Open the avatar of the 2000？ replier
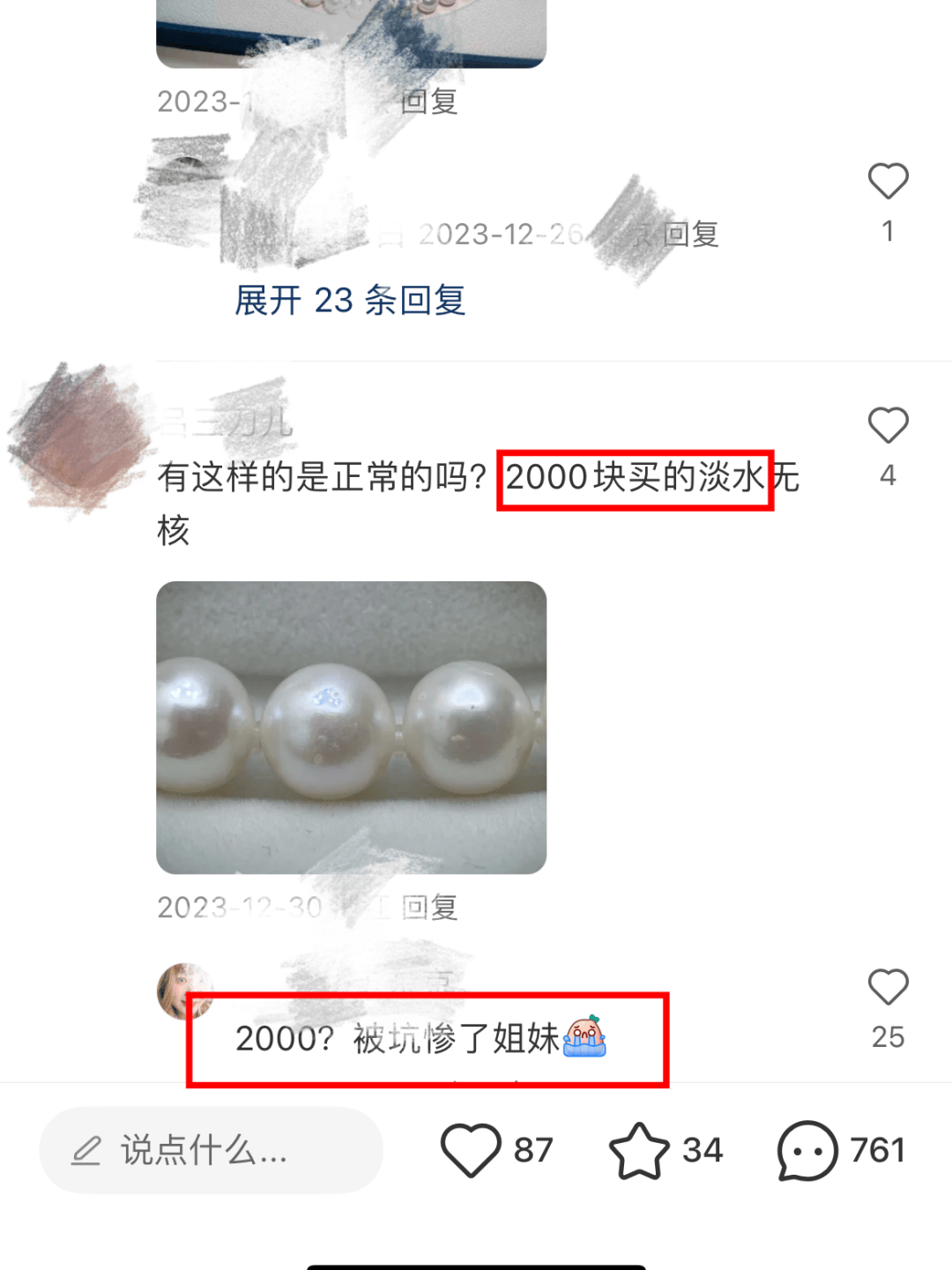Image resolution: width=952 pixels, height=1270 pixels. click(183, 990)
